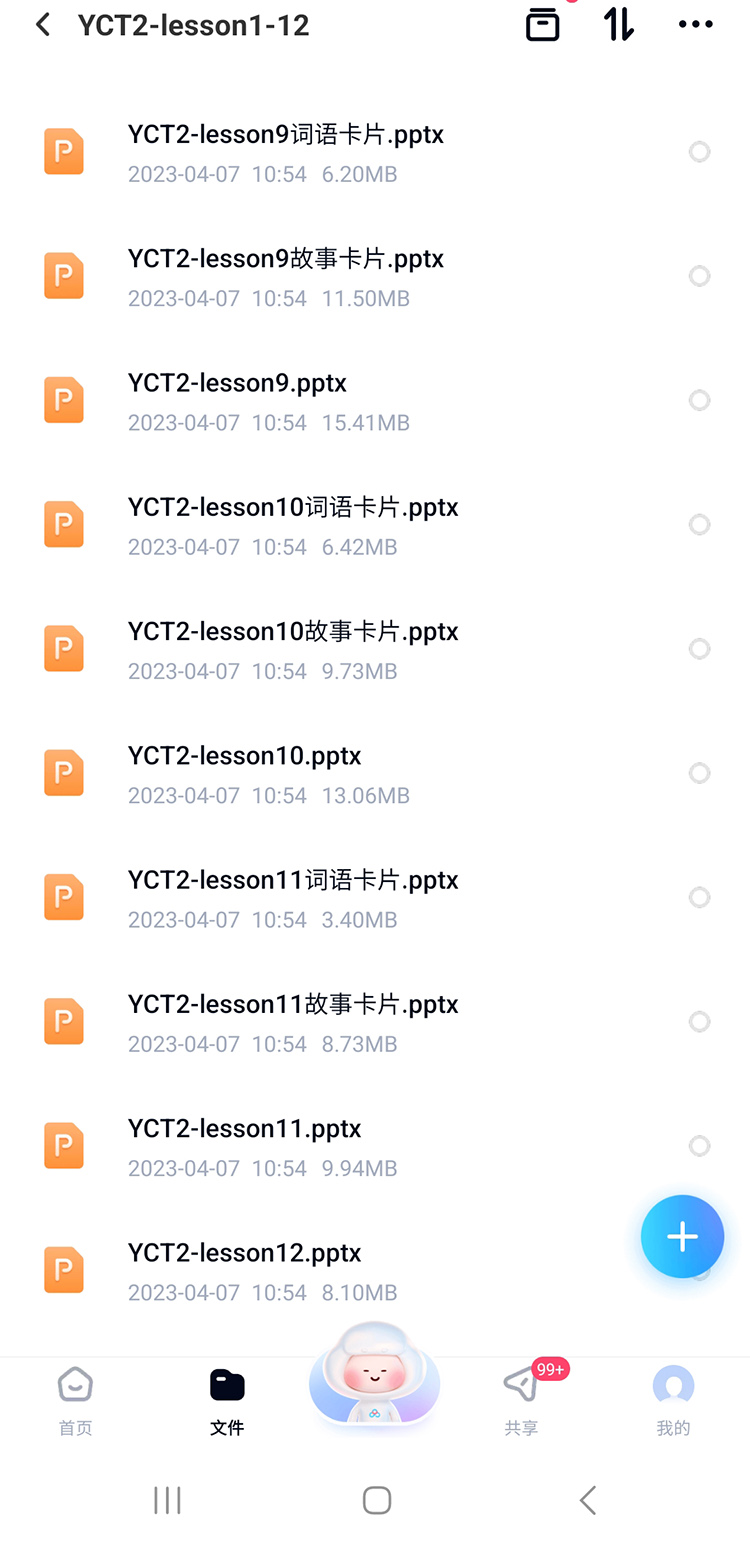
Task: Open the three-dot overflow menu
Action: pyautogui.click(x=695, y=24)
